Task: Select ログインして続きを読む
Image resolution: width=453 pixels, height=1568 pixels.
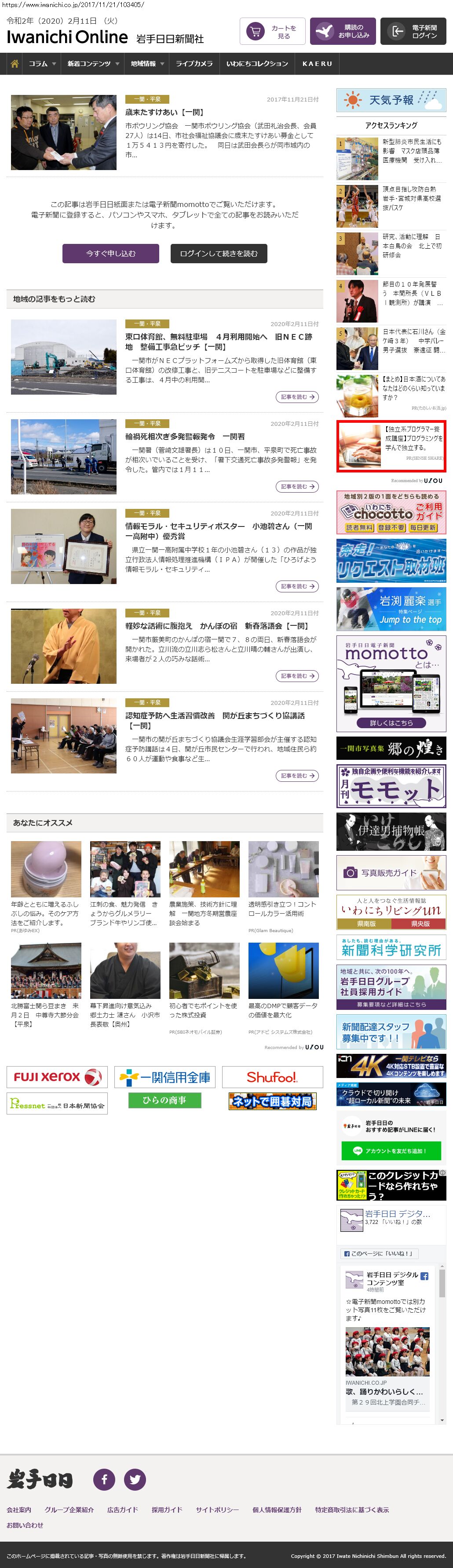Action: tap(219, 254)
